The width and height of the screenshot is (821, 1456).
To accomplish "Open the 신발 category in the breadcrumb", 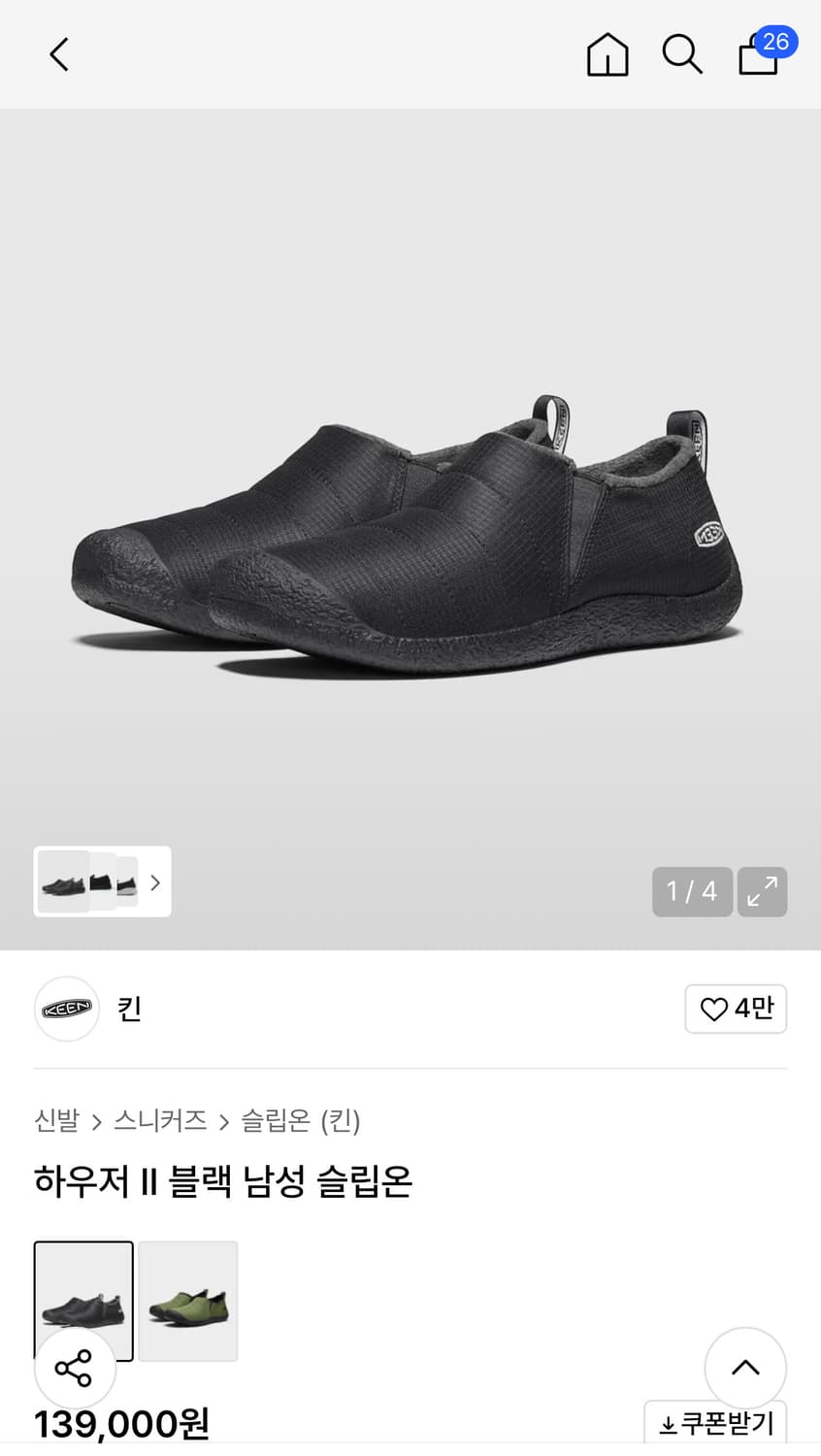I will click(x=55, y=1121).
